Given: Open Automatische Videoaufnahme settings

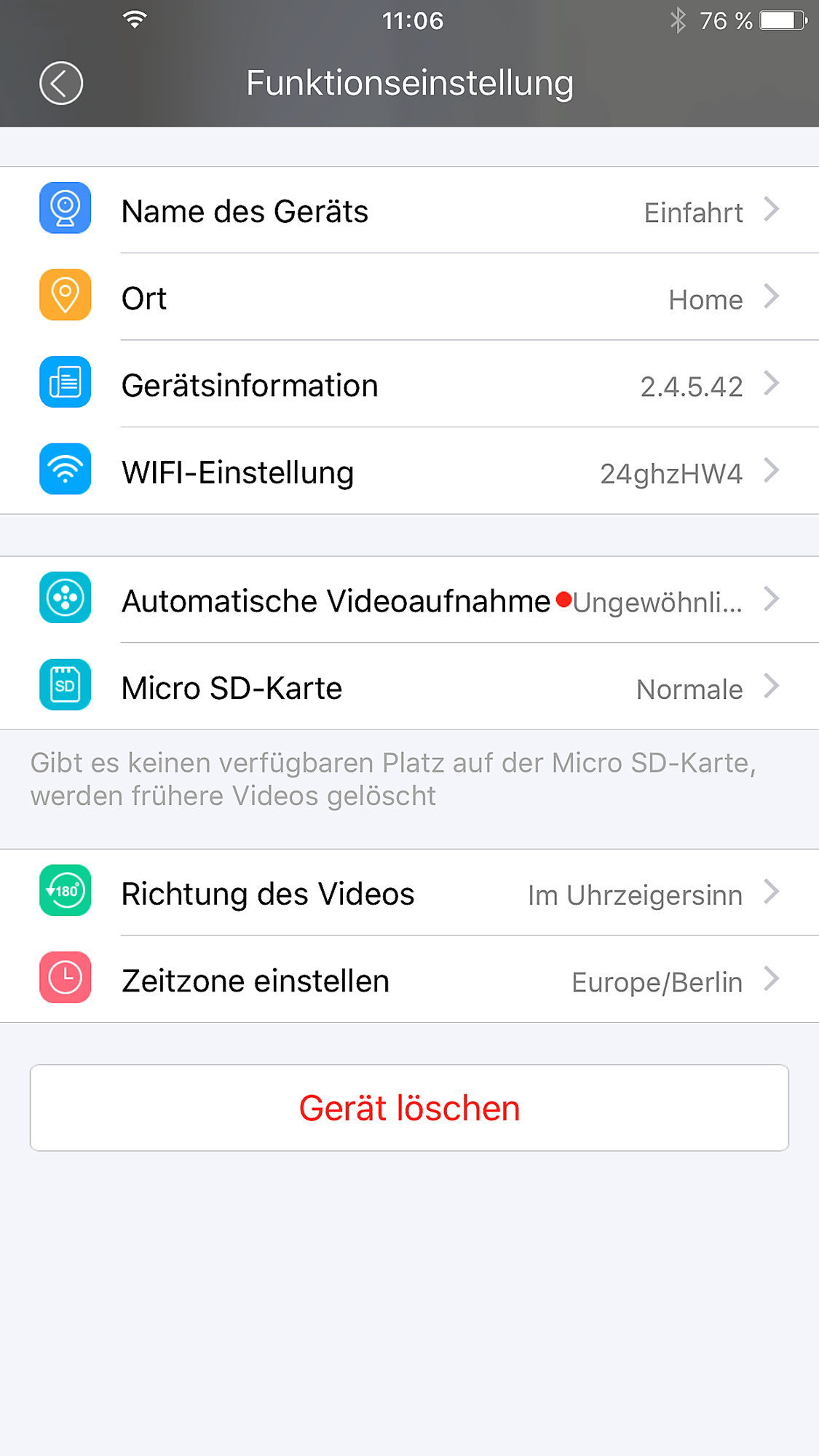Looking at the screenshot, I should (409, 601).
